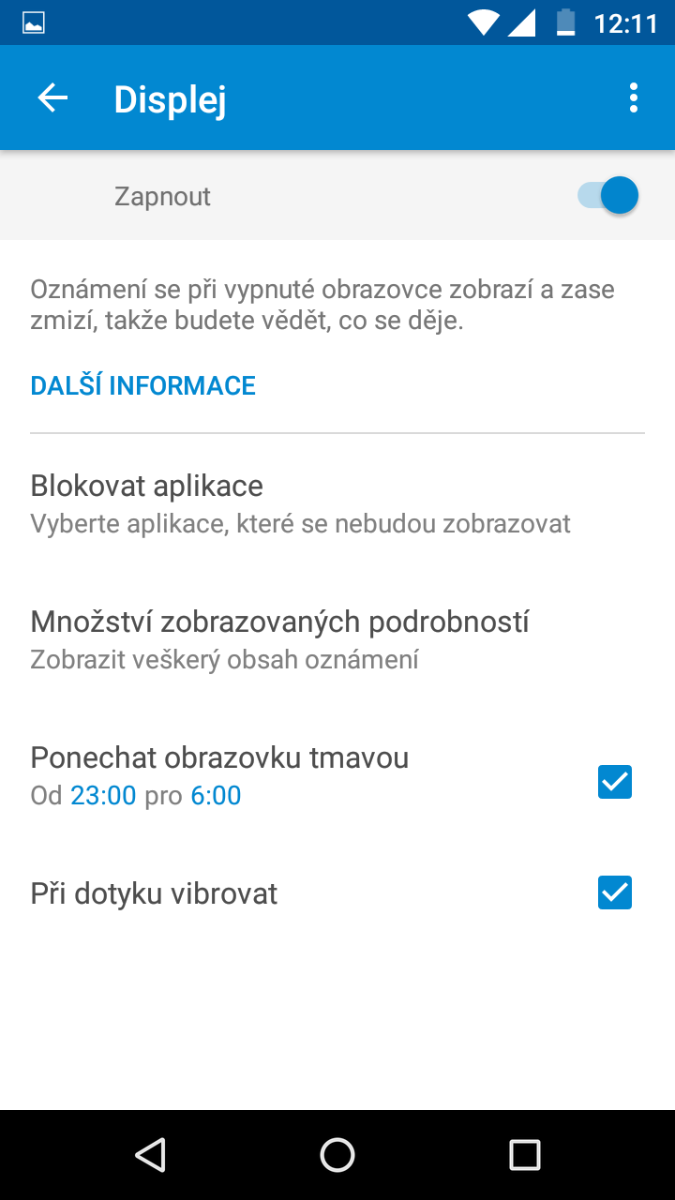This screenshot has width=675, height=1200.
Task: Change the 23:00 start time
Action: click(x=103, y=796)
